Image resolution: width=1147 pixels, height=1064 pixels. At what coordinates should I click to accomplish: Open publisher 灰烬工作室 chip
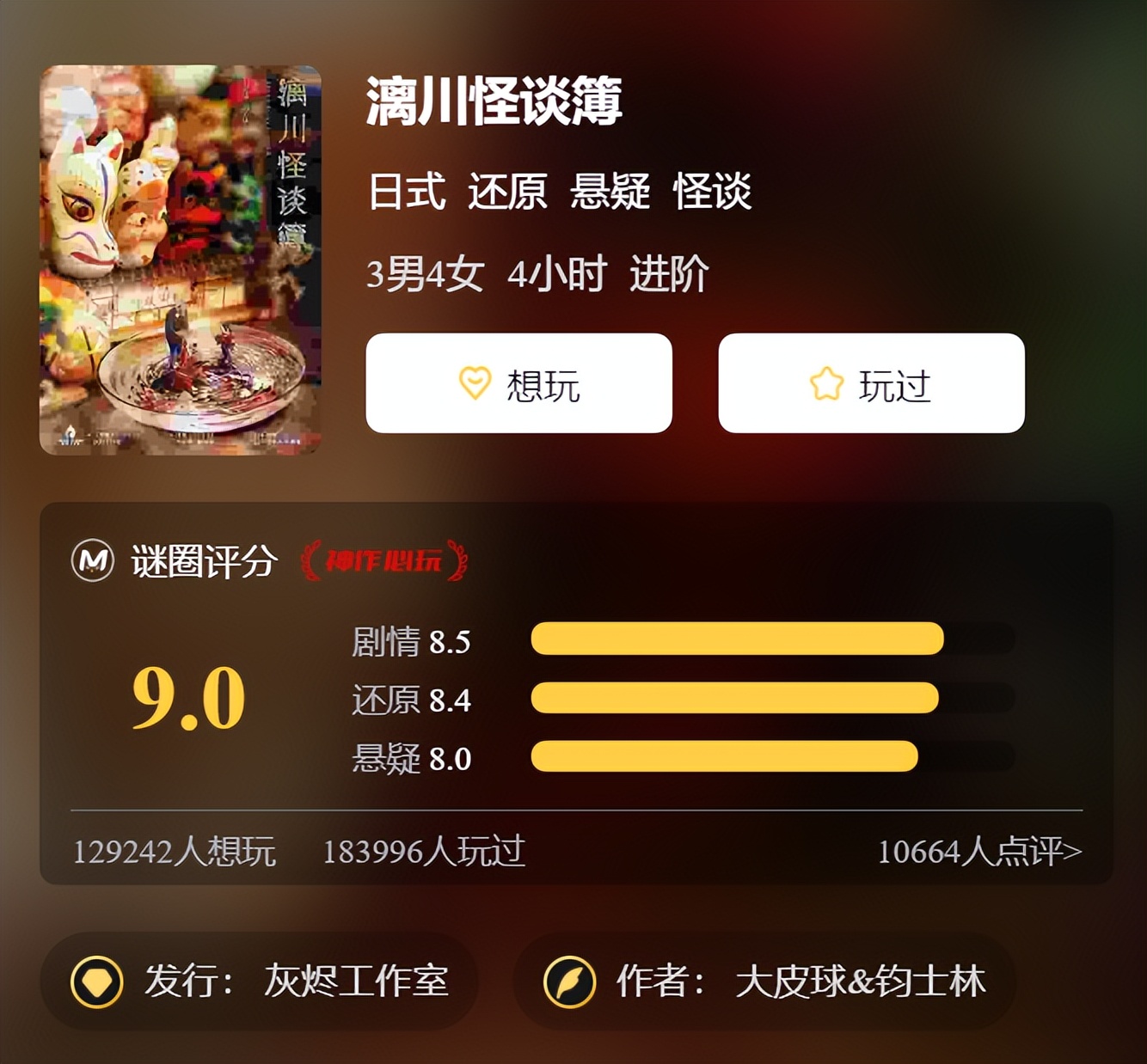point(259,981)
